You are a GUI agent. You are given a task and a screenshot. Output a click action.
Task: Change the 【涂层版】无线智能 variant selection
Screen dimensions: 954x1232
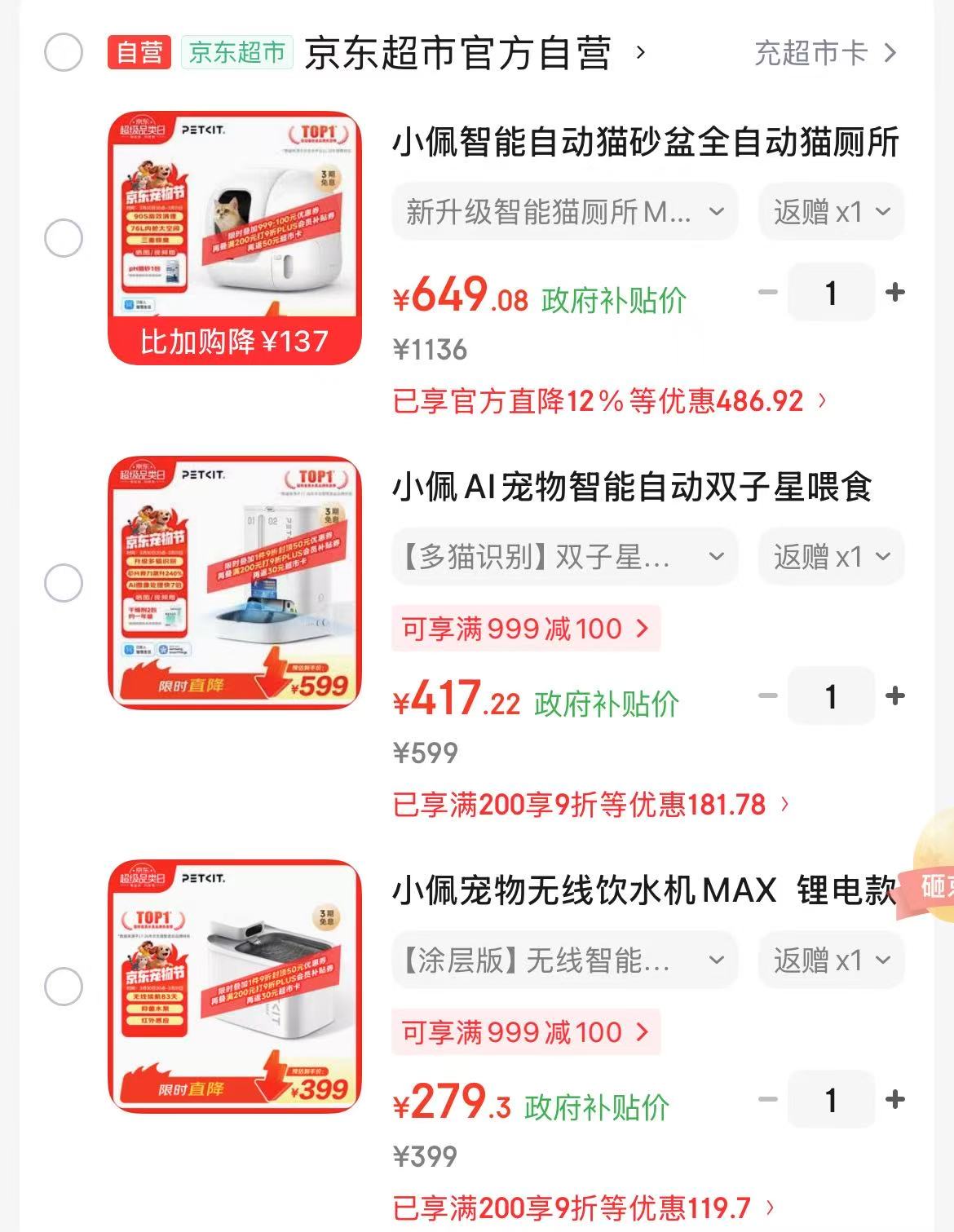coord(564,960)
